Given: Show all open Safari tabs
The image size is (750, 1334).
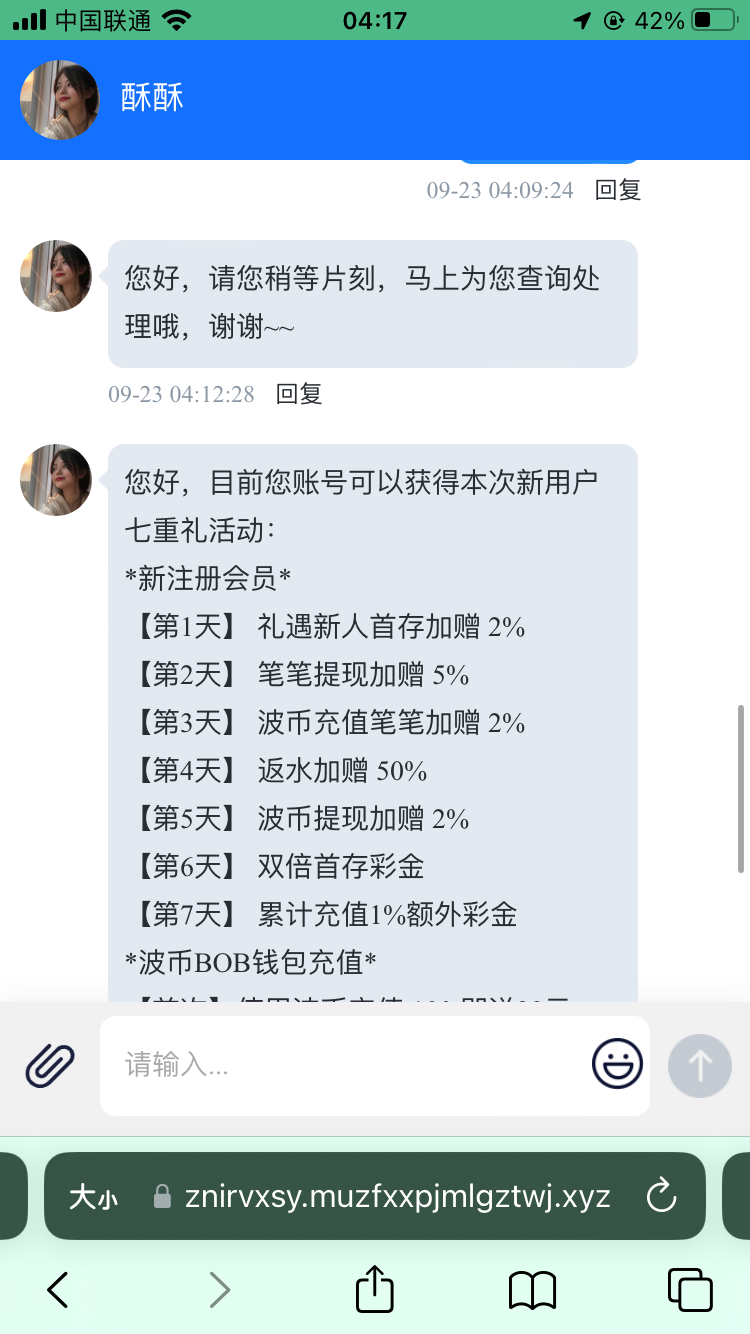Looking at the screenshot, I should pyautogui.click(x=690, y=1290).
